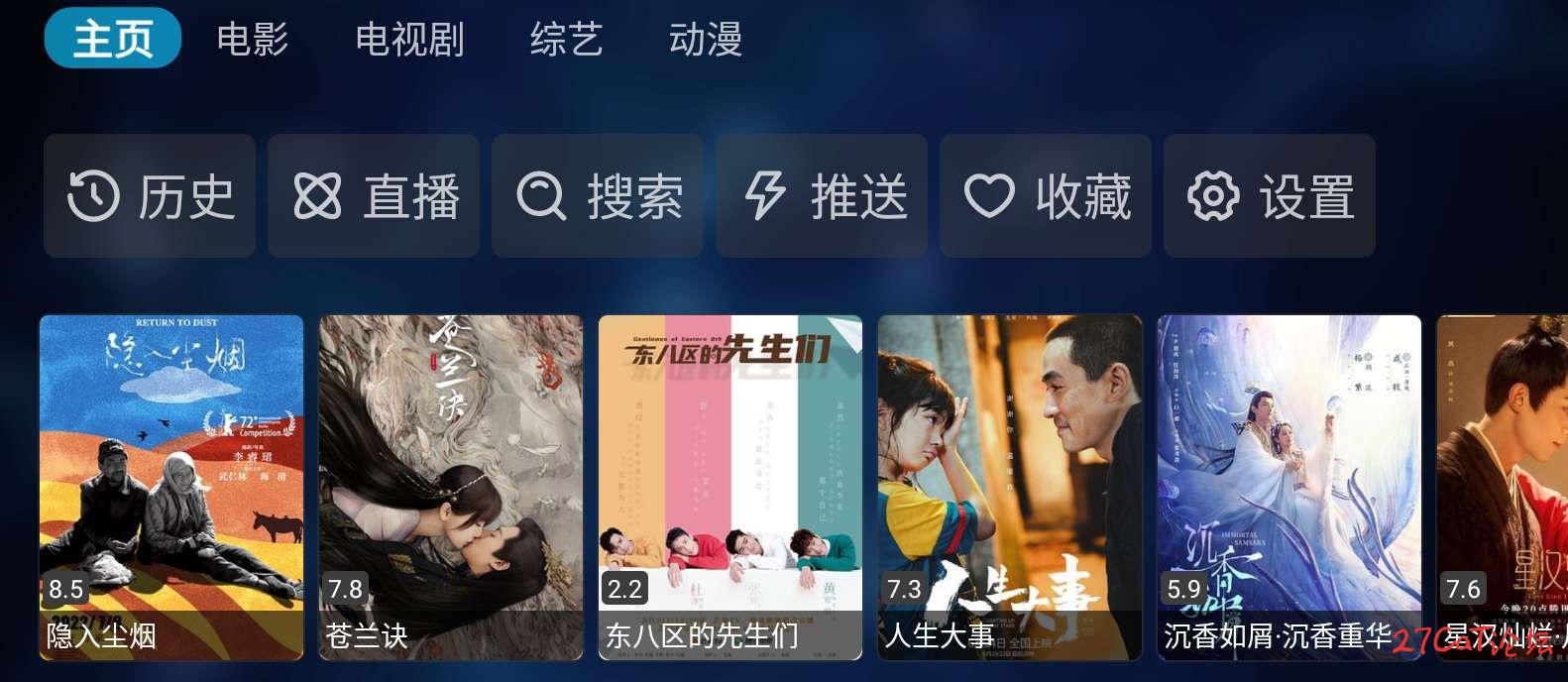
Task: Select the 主页 tab
Action: pyautogui.click(x=113, y=40)
